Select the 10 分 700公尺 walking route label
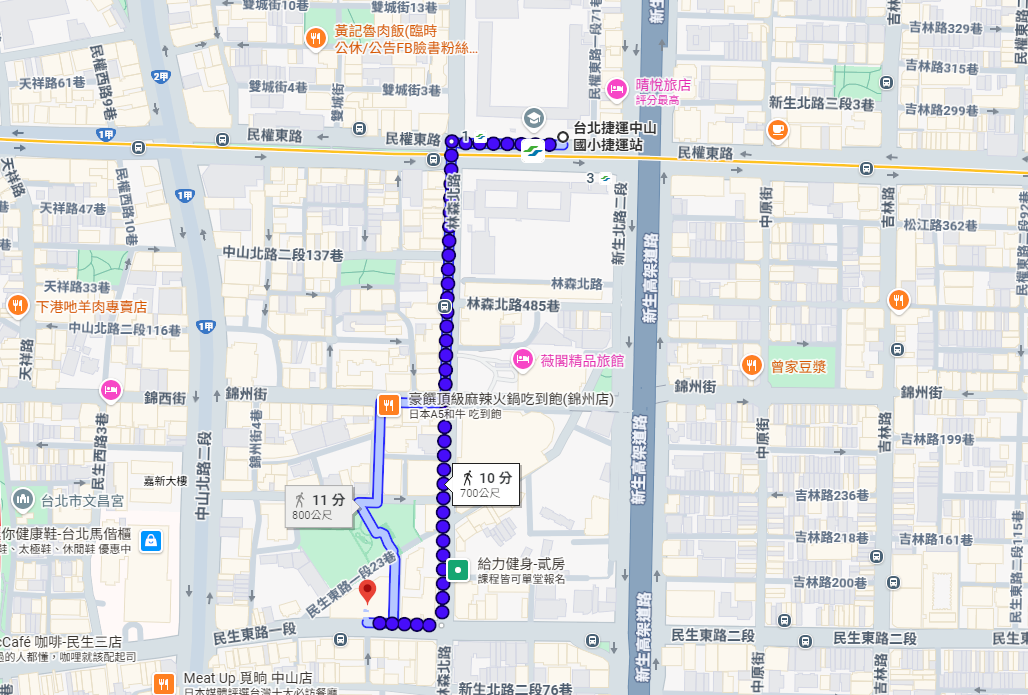1028x695 pixels. [485, 484]
